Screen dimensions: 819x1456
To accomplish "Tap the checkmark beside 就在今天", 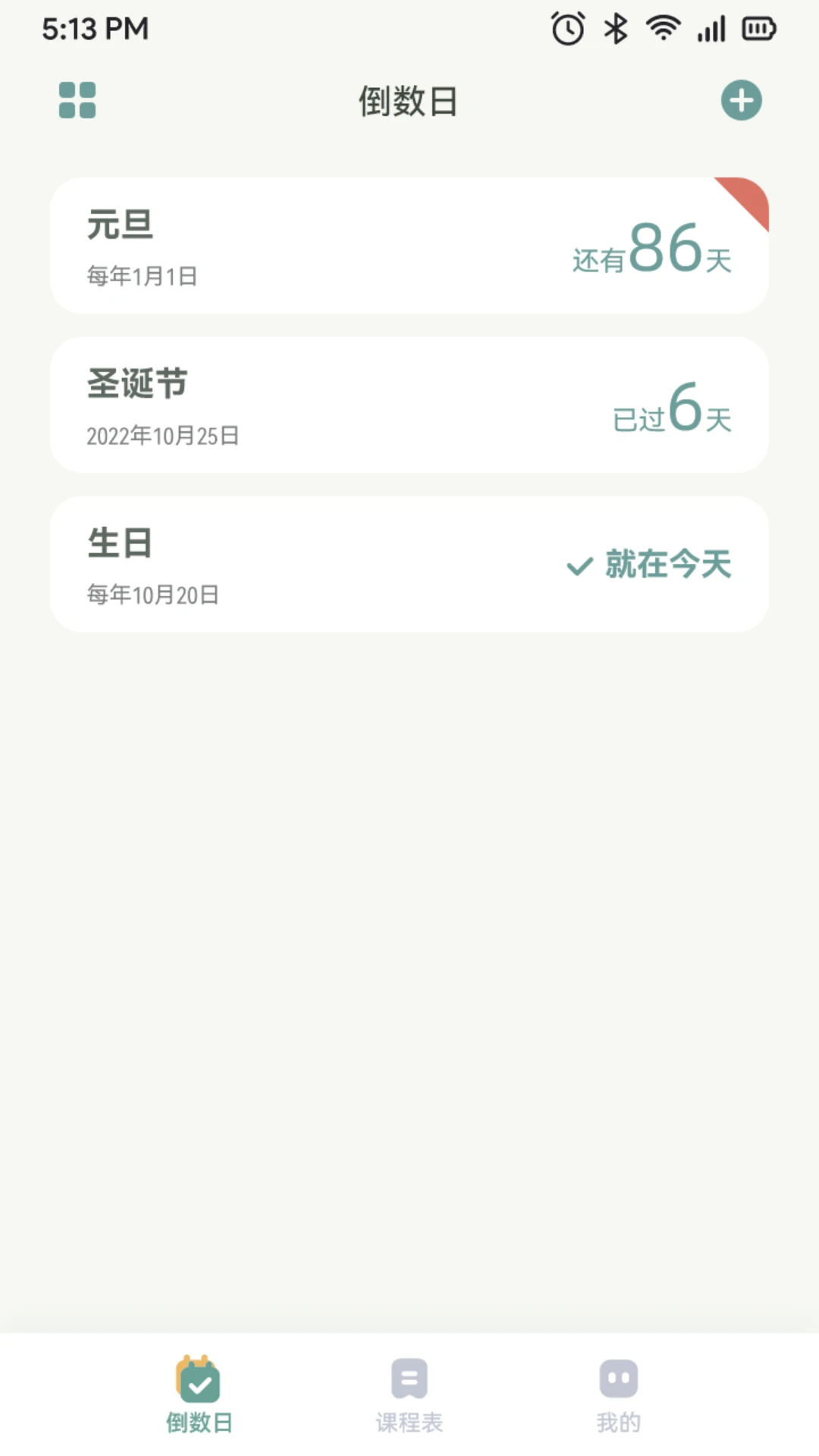I will [579, 565].
